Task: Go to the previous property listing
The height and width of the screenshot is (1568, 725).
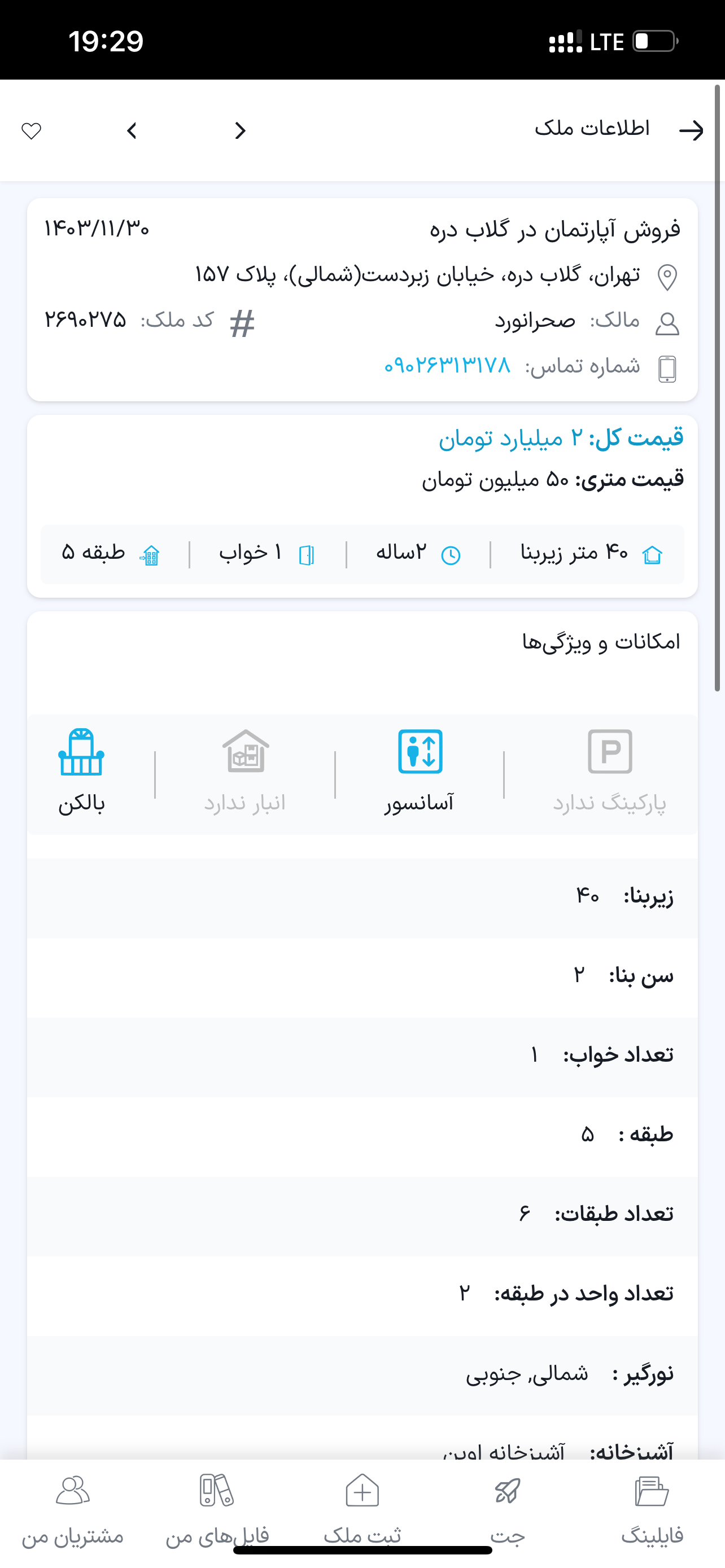Action: click(x=241, y=131)
